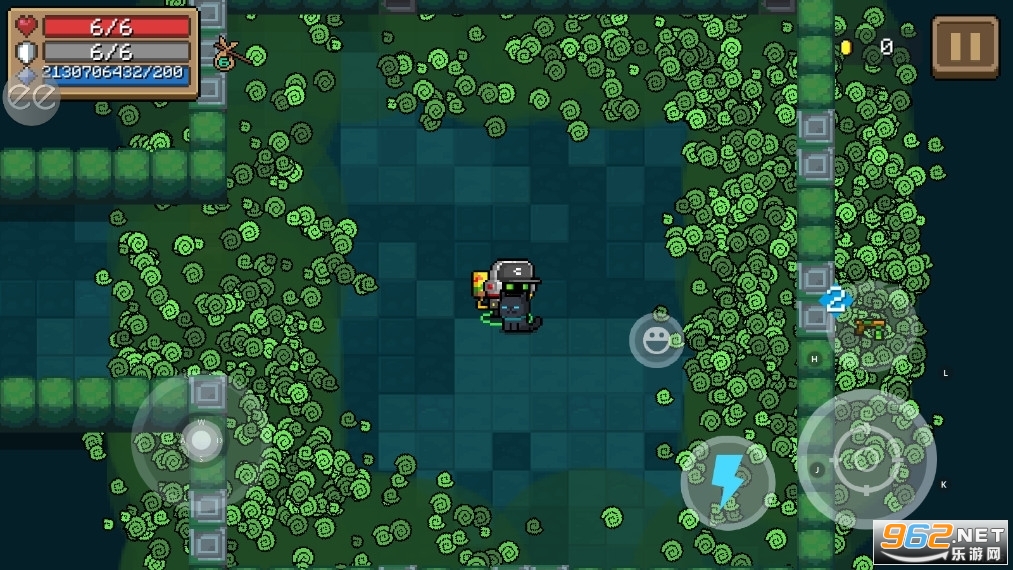Open the smiley emote button
Screen dimensions: 1013x570
tap(656, 340)
